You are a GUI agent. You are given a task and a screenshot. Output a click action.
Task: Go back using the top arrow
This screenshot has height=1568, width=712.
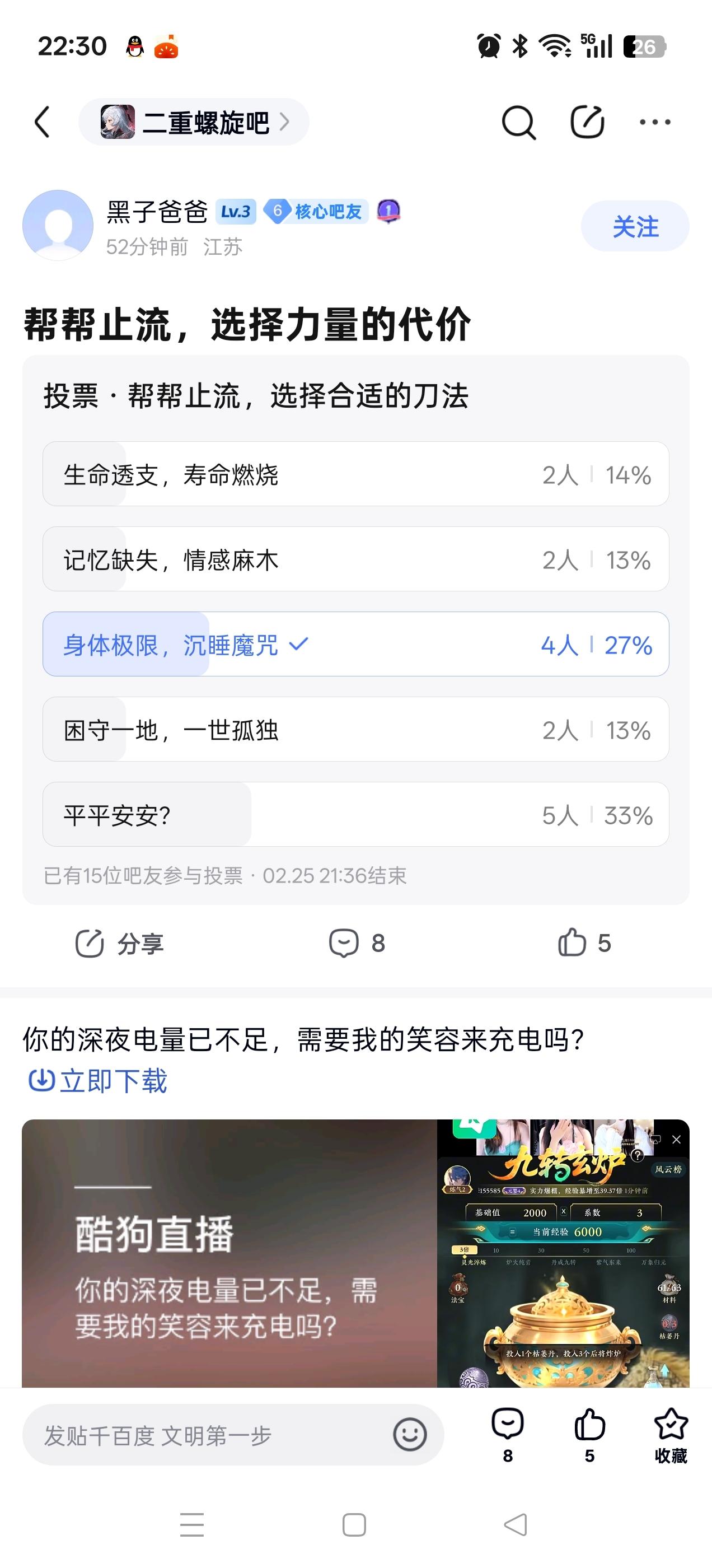pyautogui.click(x=43, y=122)
